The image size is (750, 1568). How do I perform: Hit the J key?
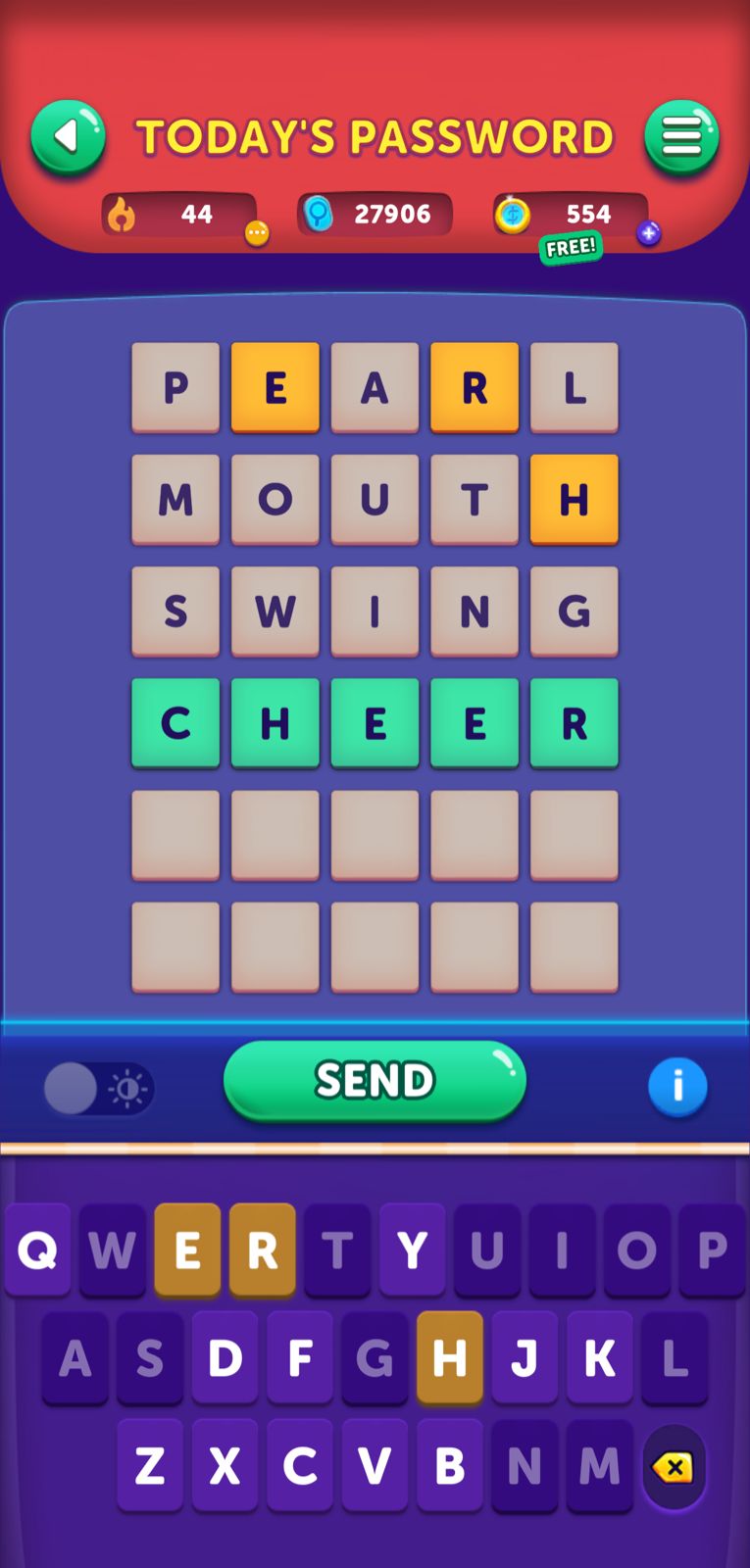pyautogui.click(x=525, y=1358)
